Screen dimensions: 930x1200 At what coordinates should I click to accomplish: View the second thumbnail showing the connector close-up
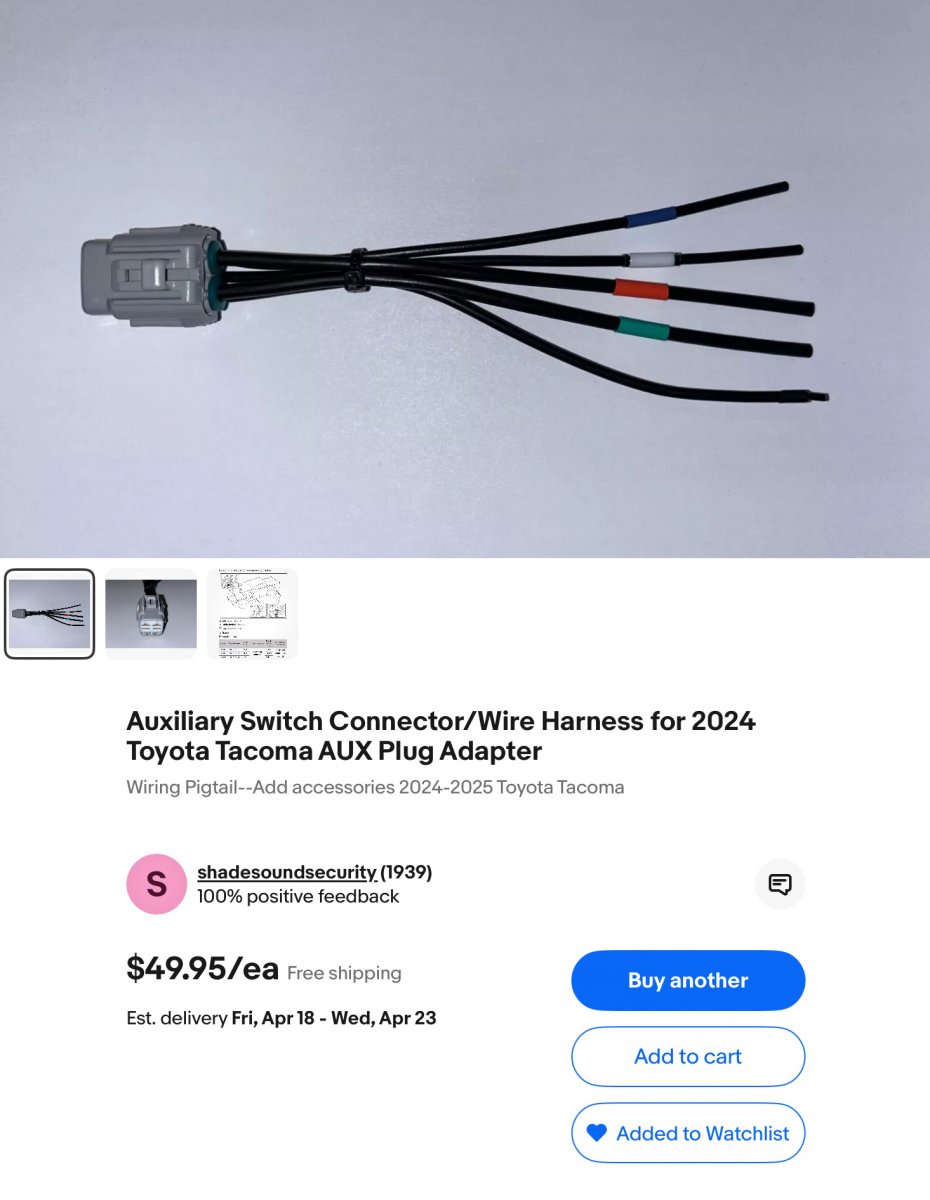(x=151, y=614)
